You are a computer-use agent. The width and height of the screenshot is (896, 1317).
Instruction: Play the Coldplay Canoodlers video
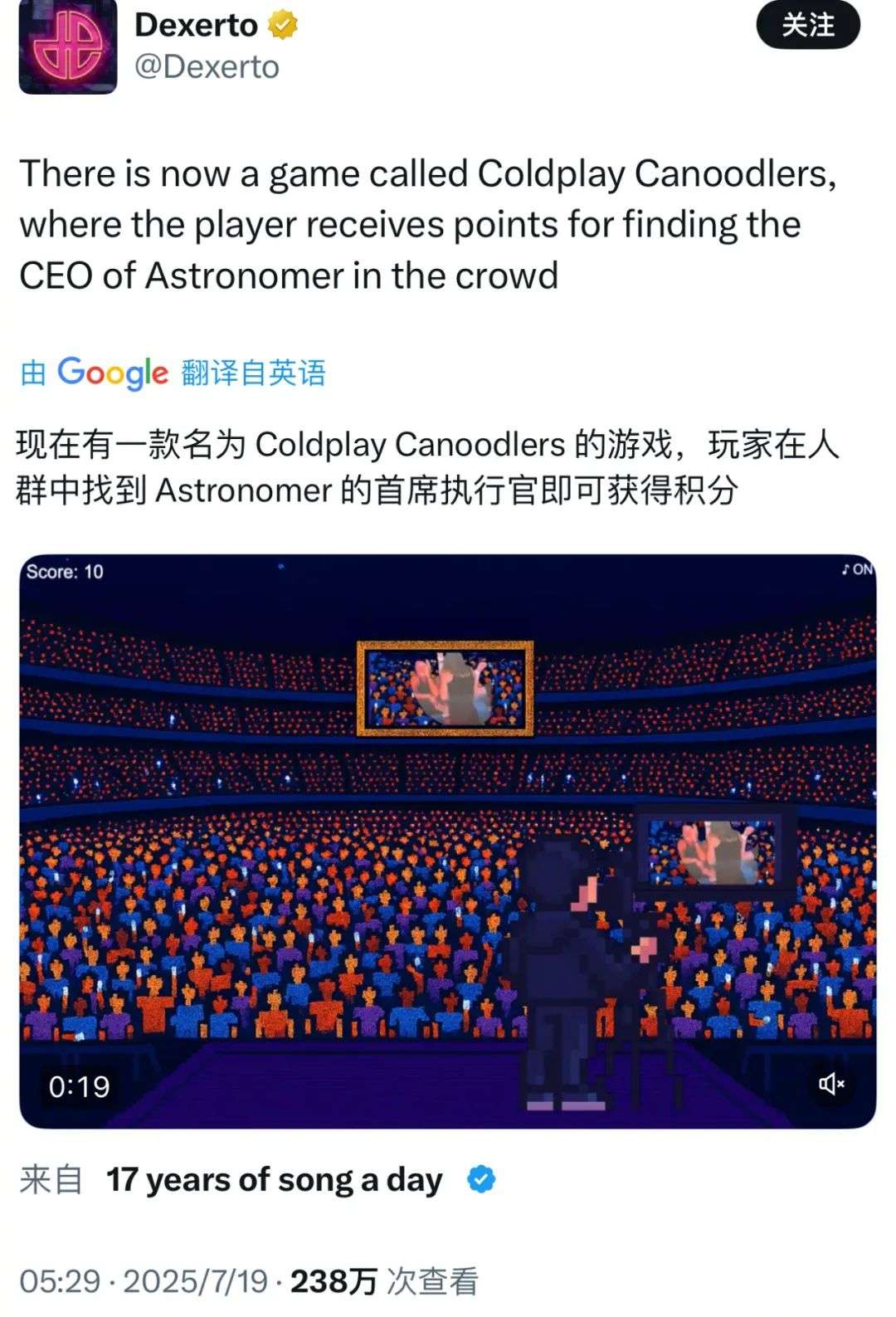tap(447, 840)
